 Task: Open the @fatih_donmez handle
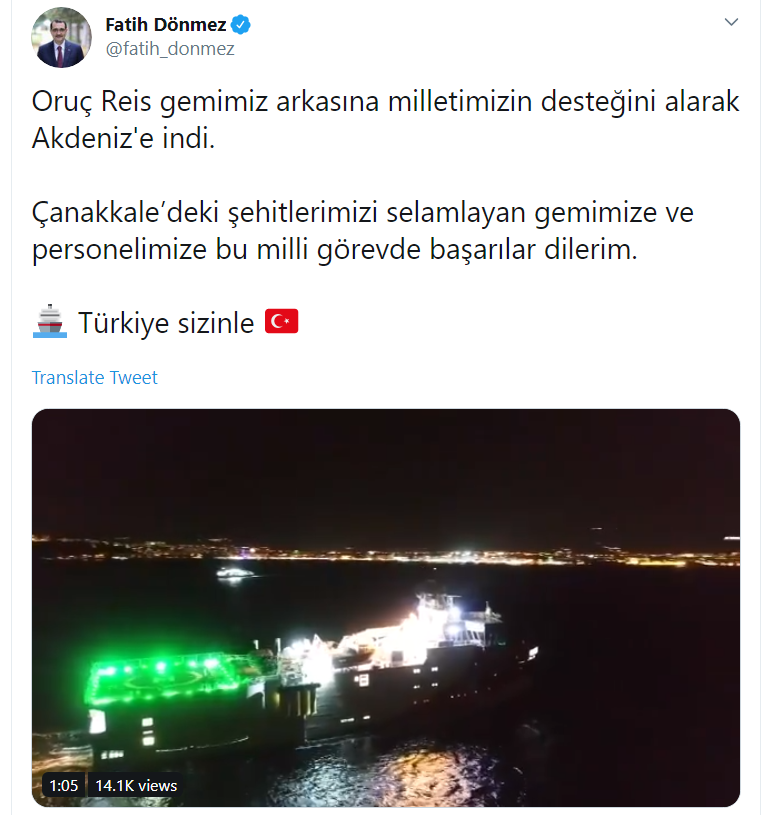(x=170, y=49)
